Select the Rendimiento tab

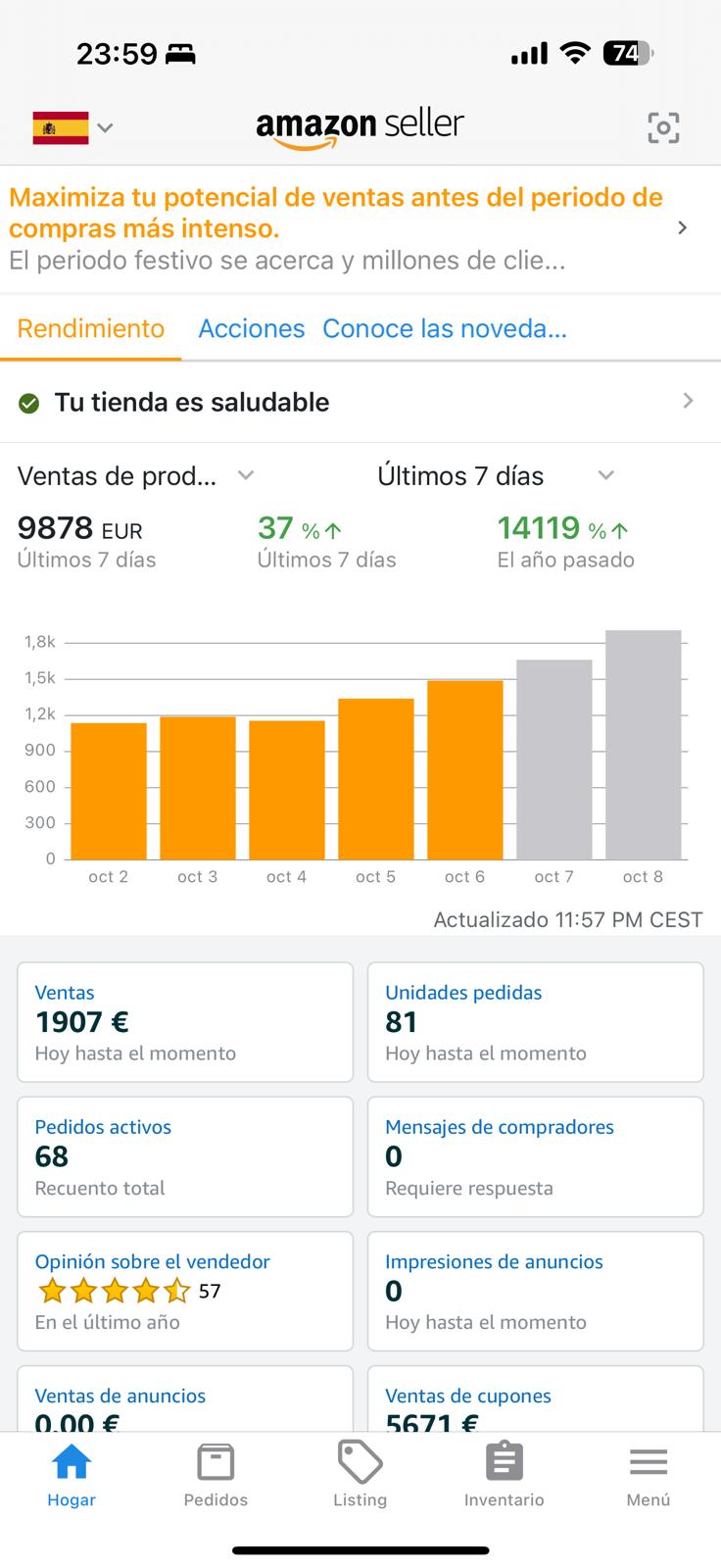(x=90, y=328)
